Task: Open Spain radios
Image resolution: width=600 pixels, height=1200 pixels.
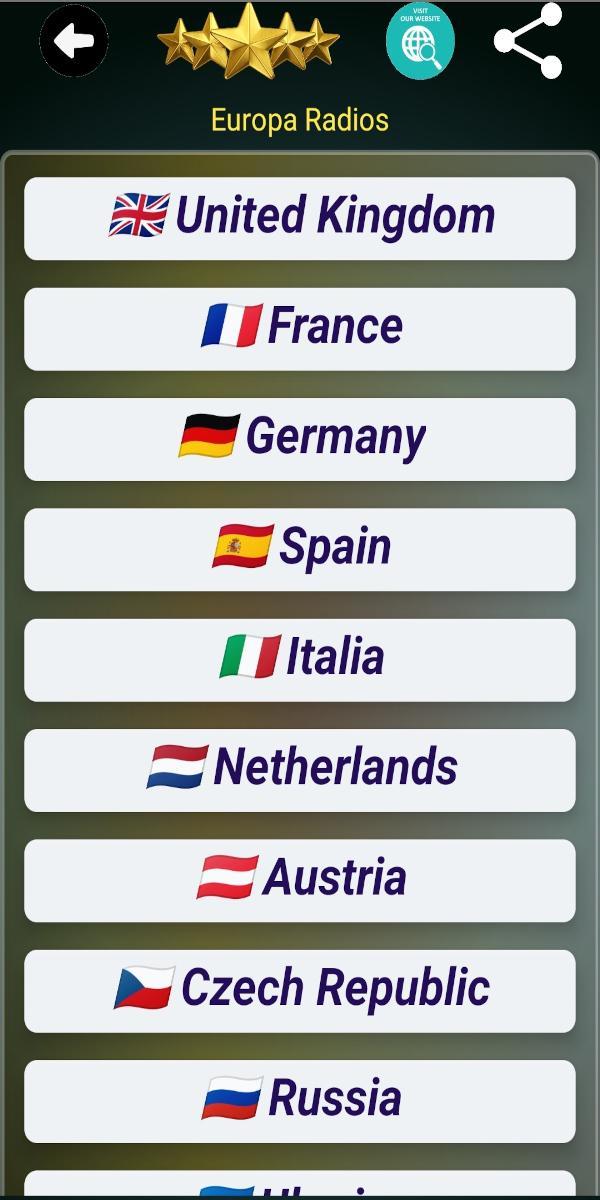Action: (x=300, y=548)
